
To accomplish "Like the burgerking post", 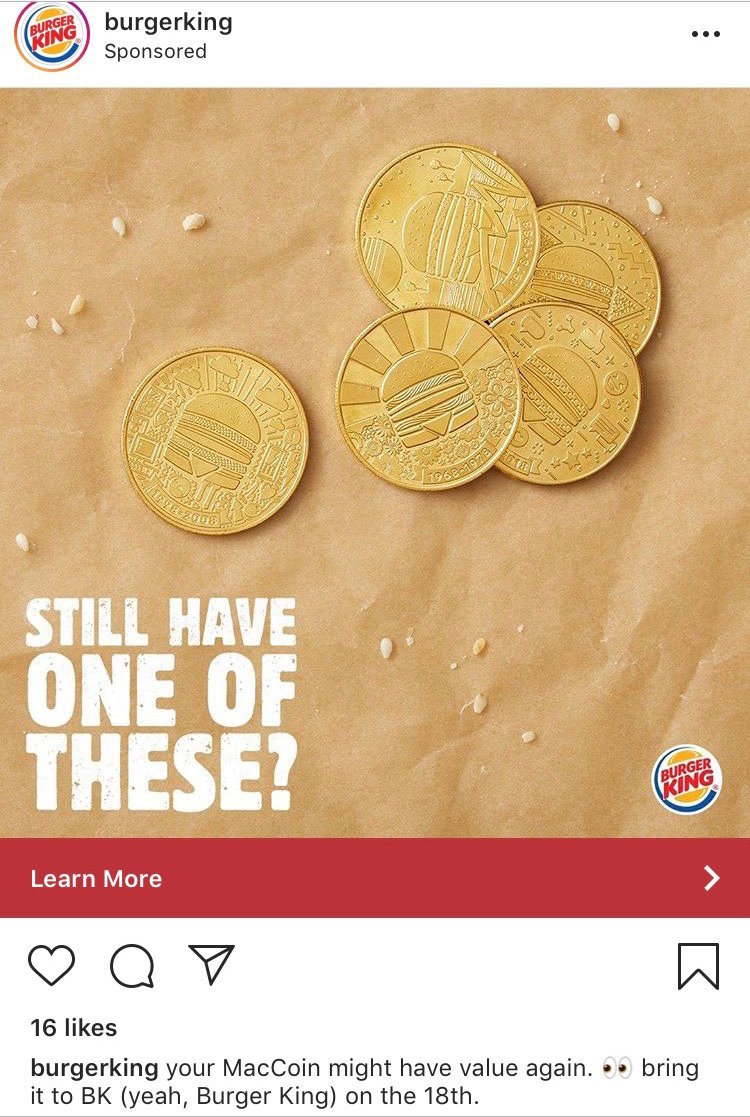I will 51,965.
